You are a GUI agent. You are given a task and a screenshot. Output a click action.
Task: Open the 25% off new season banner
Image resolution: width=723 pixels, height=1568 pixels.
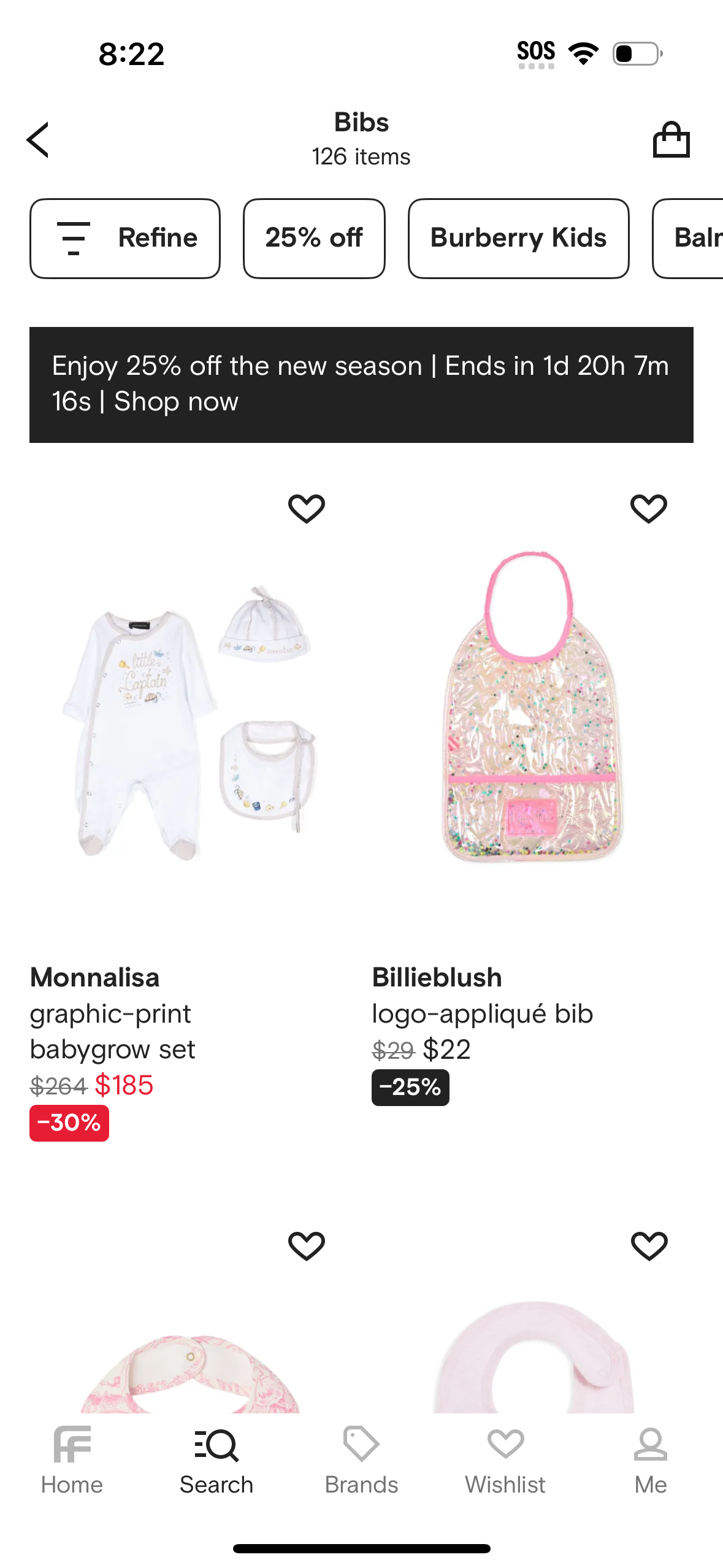pyautogui.click(x=361, y=385)
